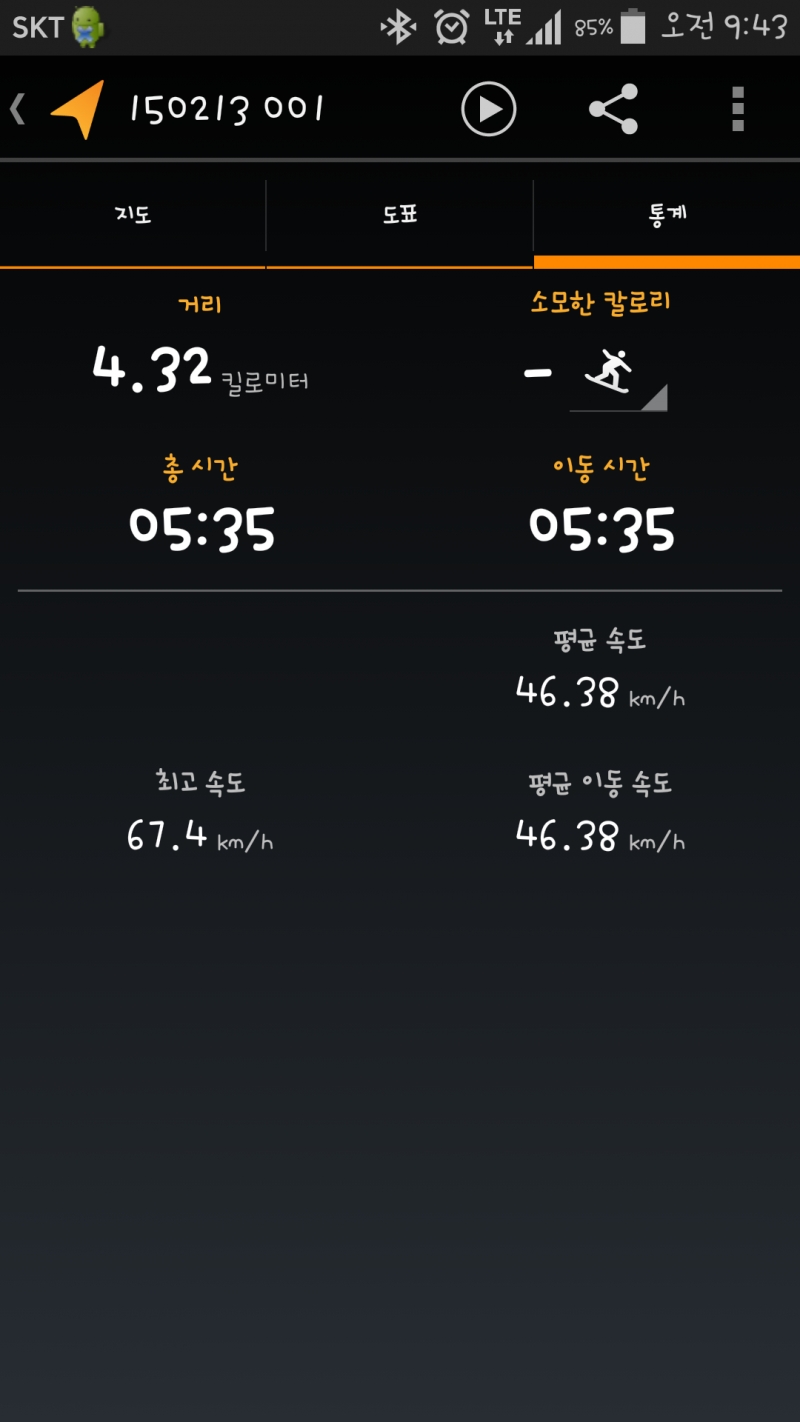Select the 통계 tab

pos(667,214)
